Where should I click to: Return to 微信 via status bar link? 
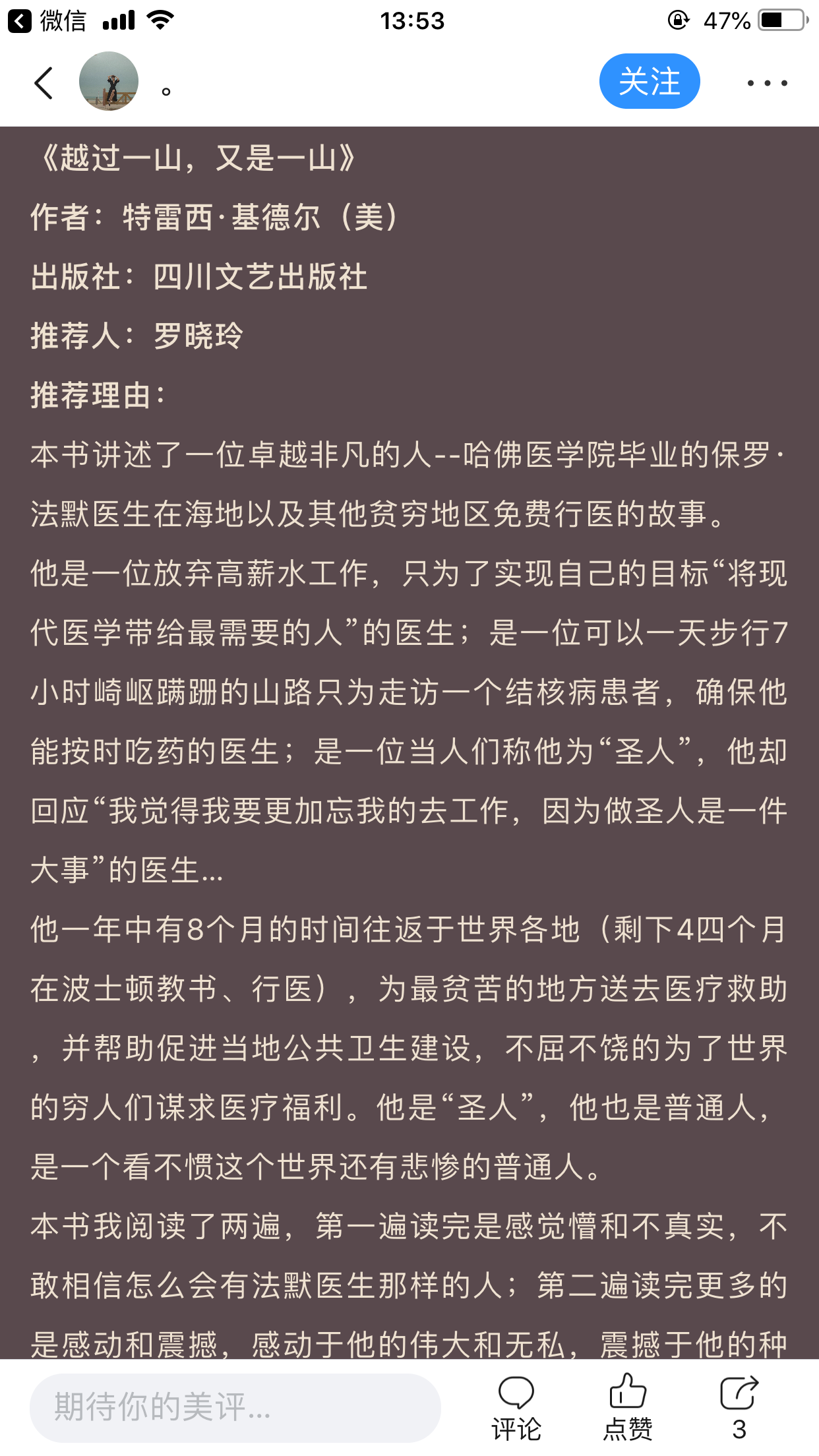[47, 21]
